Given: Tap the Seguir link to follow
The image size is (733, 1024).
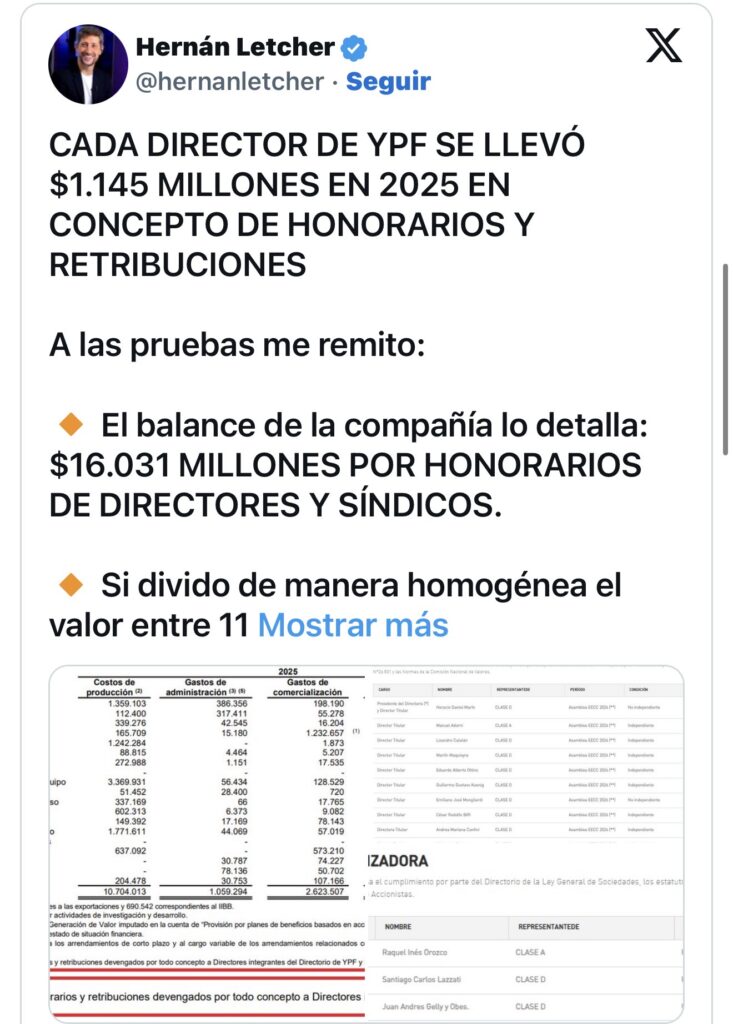Looking at the screenshot, I should pyautogui.click(x=388, y=82).
